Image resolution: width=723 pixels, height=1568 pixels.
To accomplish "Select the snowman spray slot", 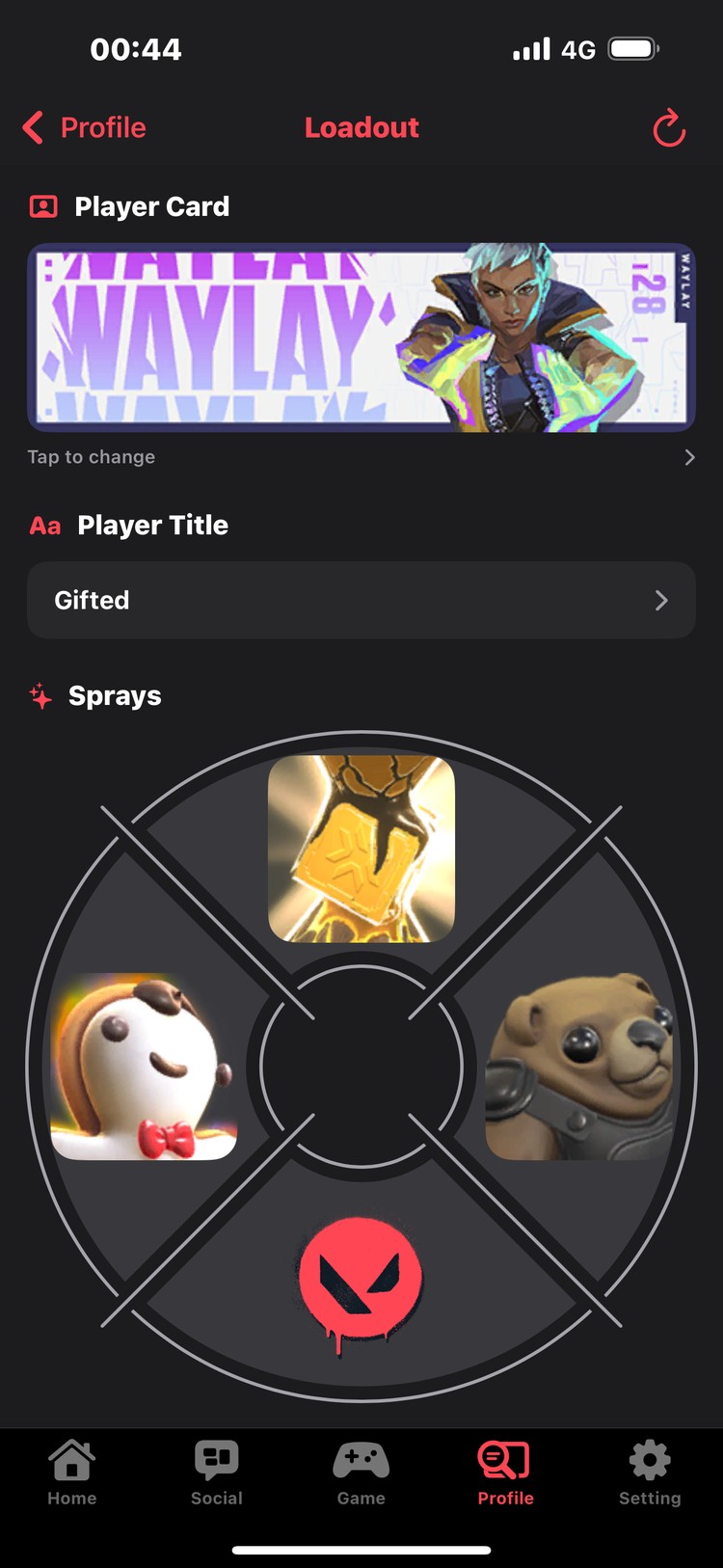I will click(144, 1067).
